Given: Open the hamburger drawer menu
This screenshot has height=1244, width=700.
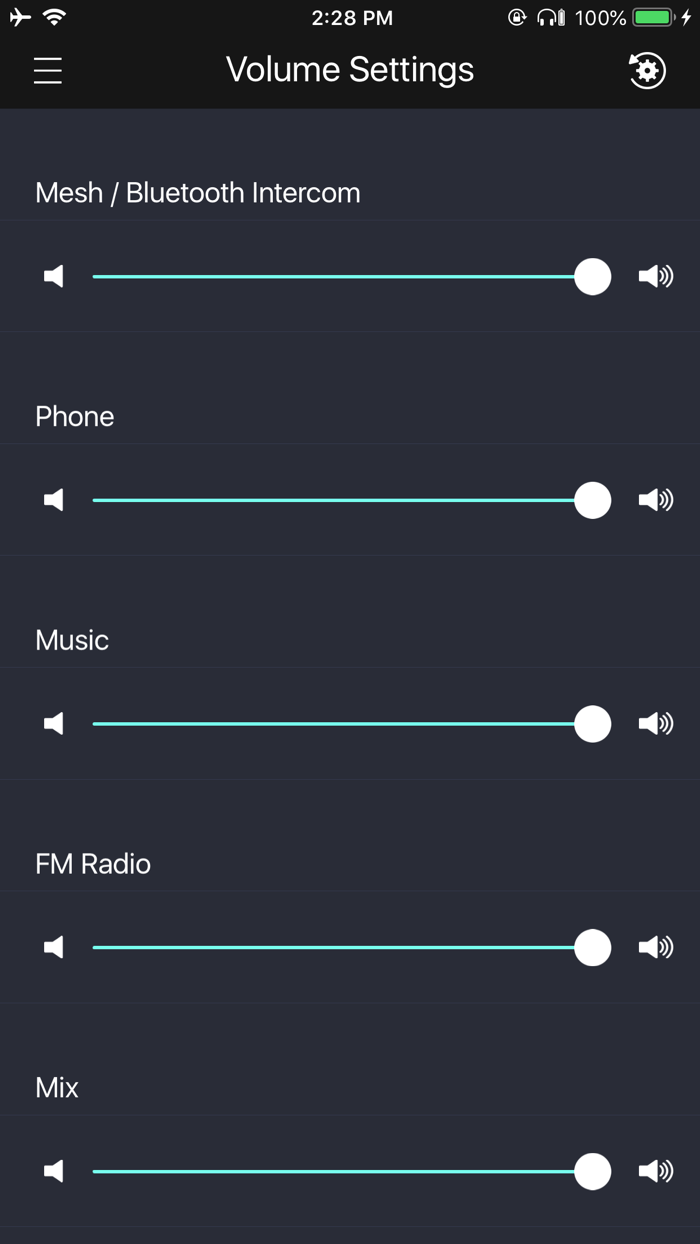Looking at the screenshot, I should click(x=47, y=70).
